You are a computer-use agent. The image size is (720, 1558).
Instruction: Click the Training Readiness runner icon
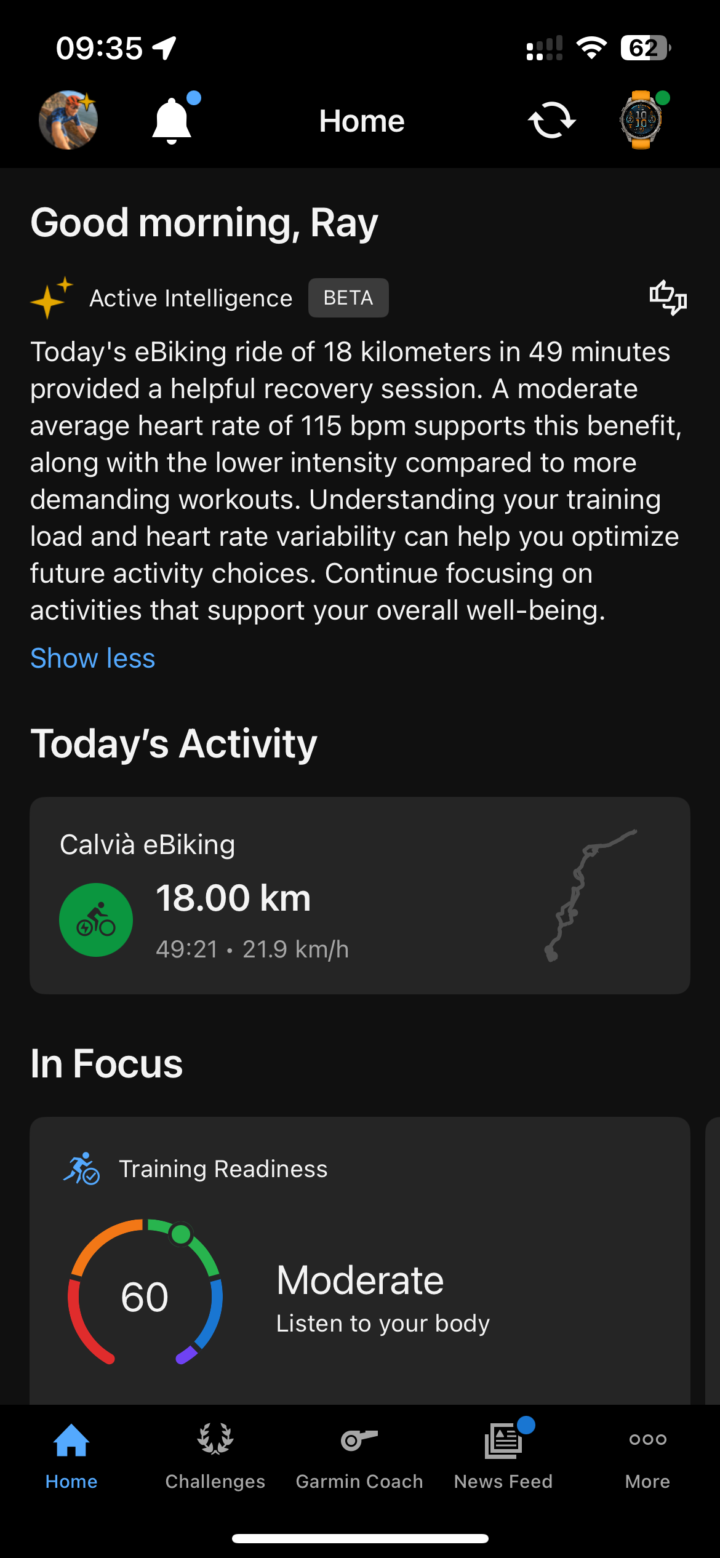tap(85, 1167)
